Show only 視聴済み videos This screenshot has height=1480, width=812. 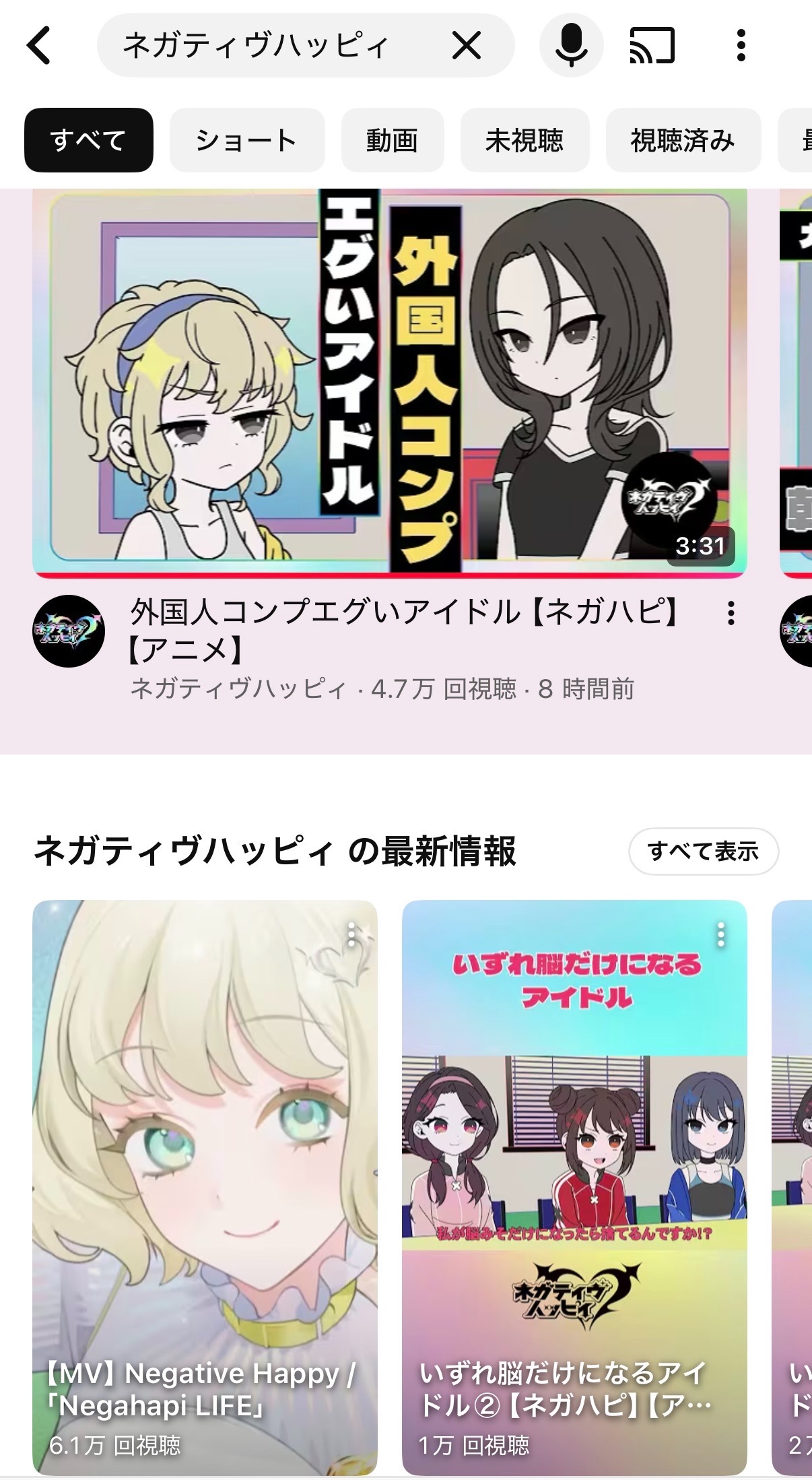coord(682,140)
